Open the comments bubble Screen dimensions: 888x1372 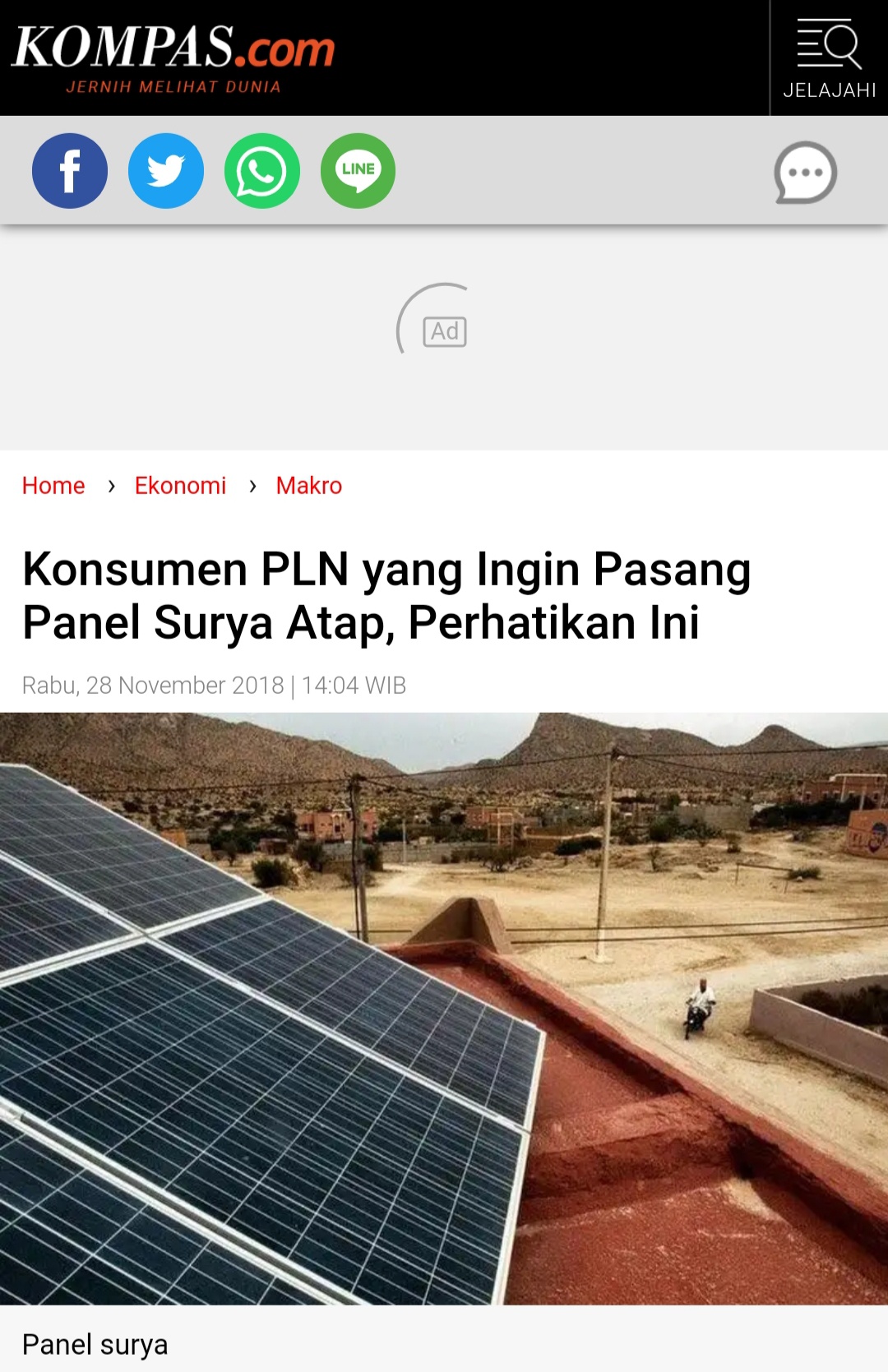point(805,173)
